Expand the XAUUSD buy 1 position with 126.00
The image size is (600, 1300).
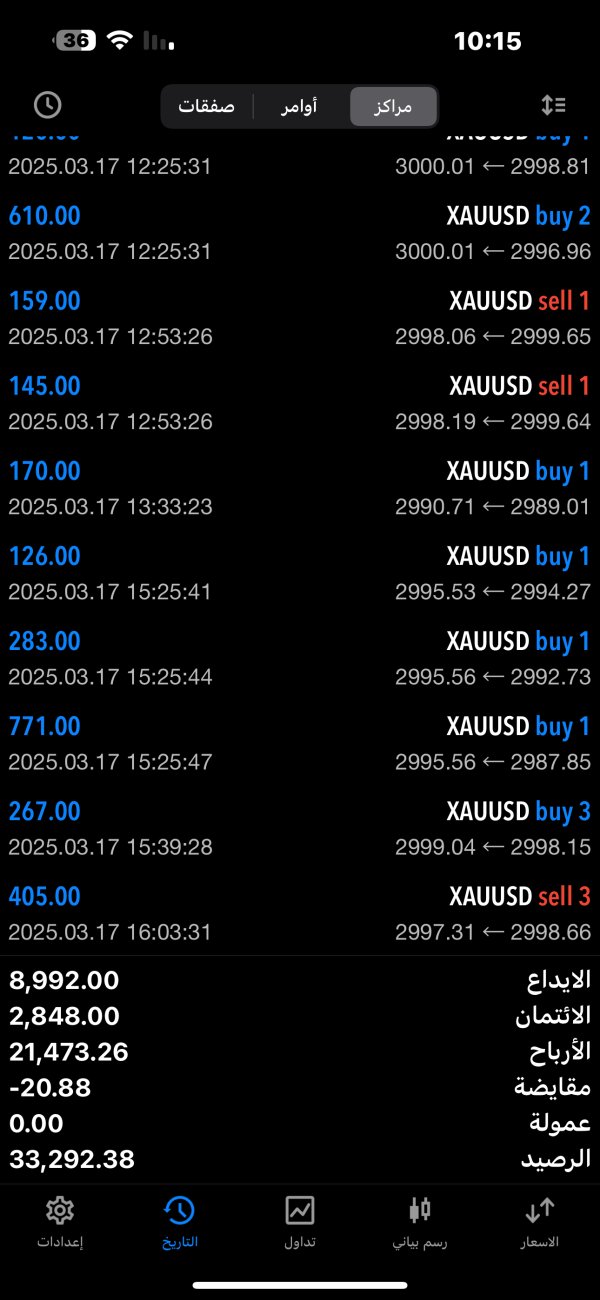[300, 572]
